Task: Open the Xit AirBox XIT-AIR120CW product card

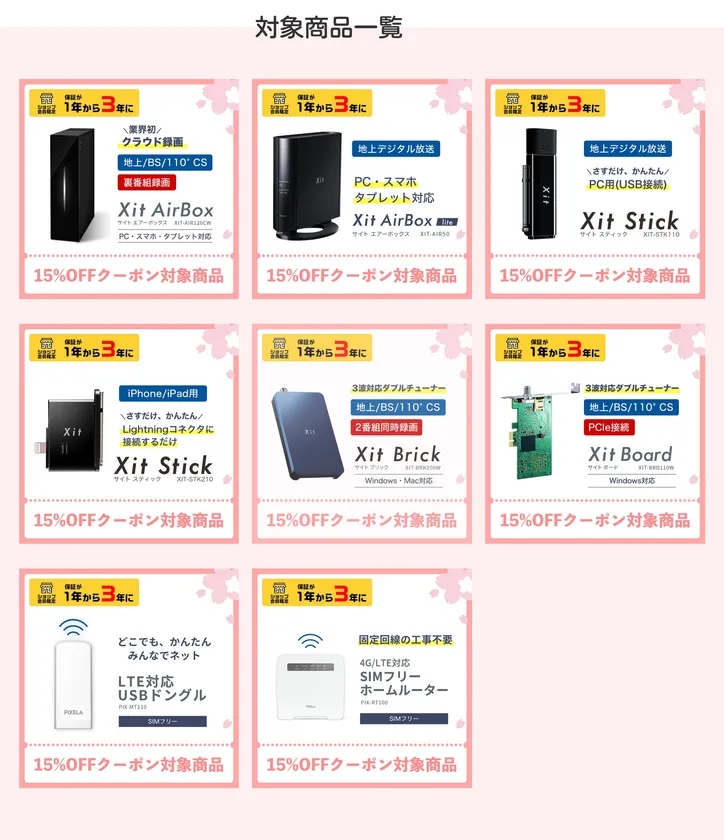Action: (x=129, y=188)
